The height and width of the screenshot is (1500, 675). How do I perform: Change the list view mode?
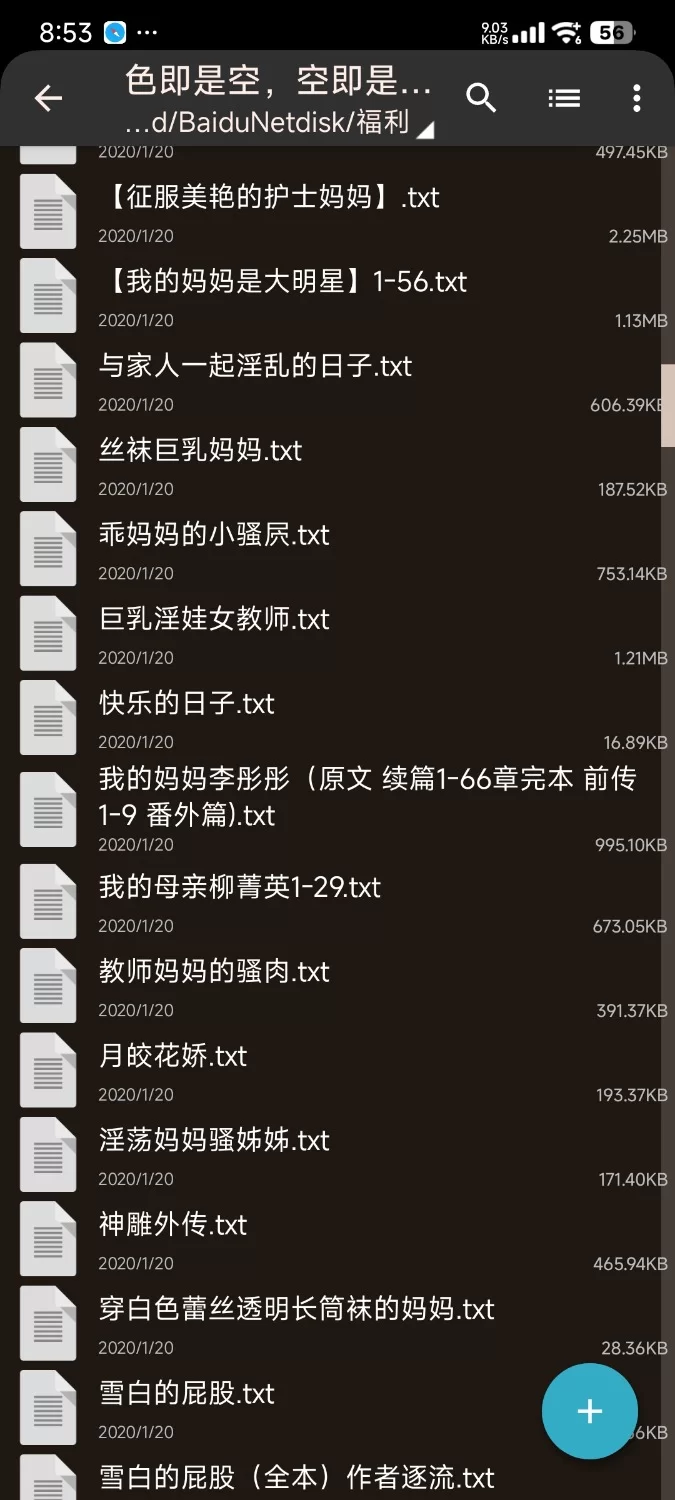coord(564,98)
